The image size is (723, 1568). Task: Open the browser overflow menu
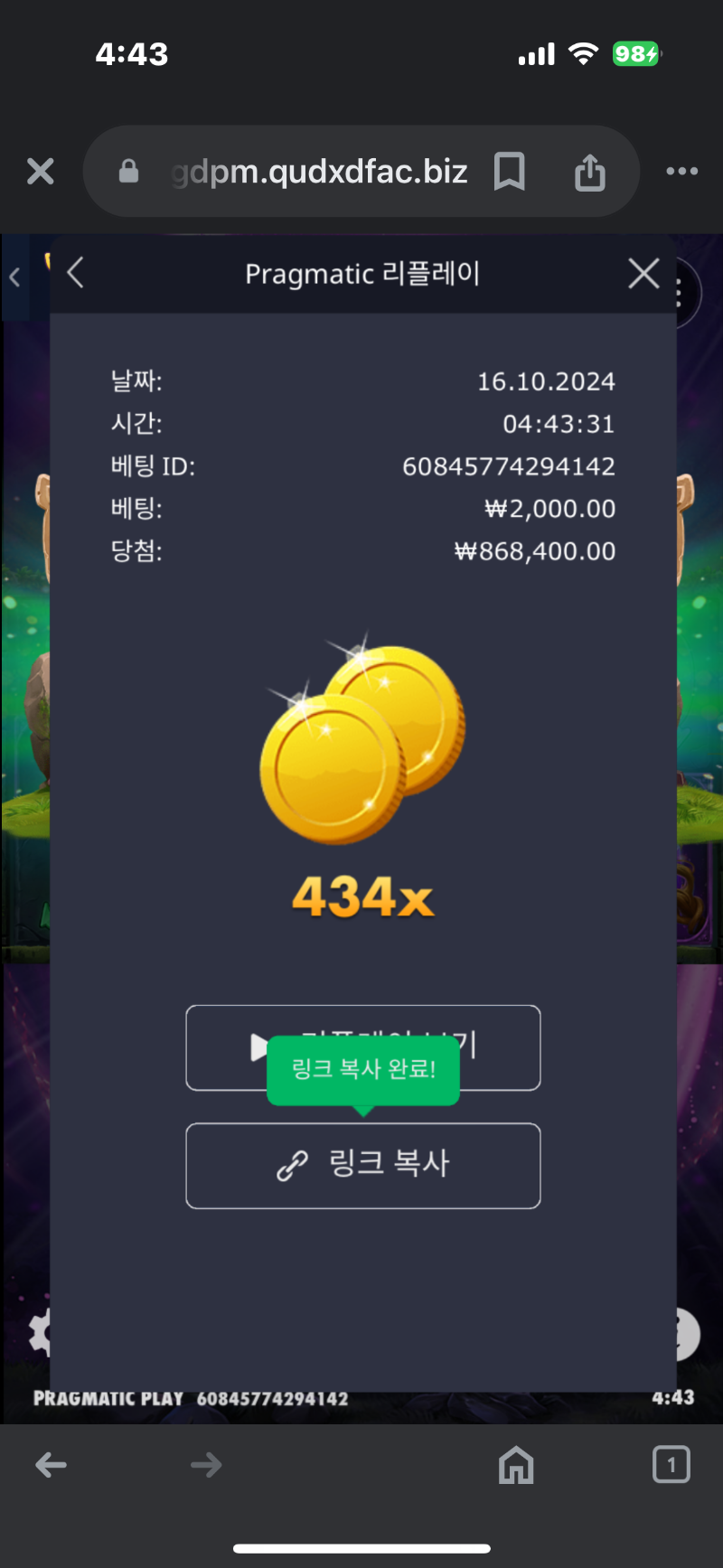point(681,171)
